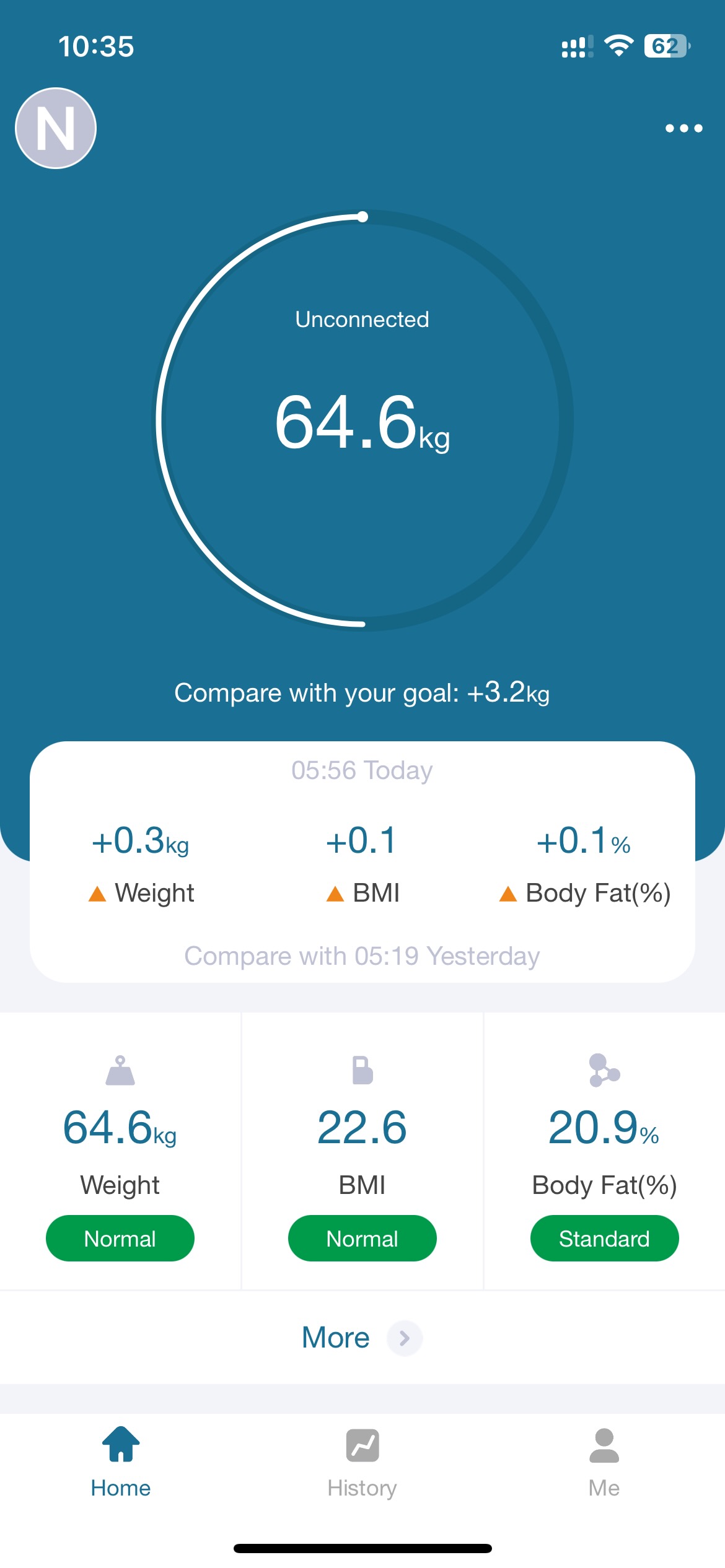The width and height of the screenshot is (725, 1568).
Task: Tap the 64.6 kg weight reading
Action: (362, 427)
